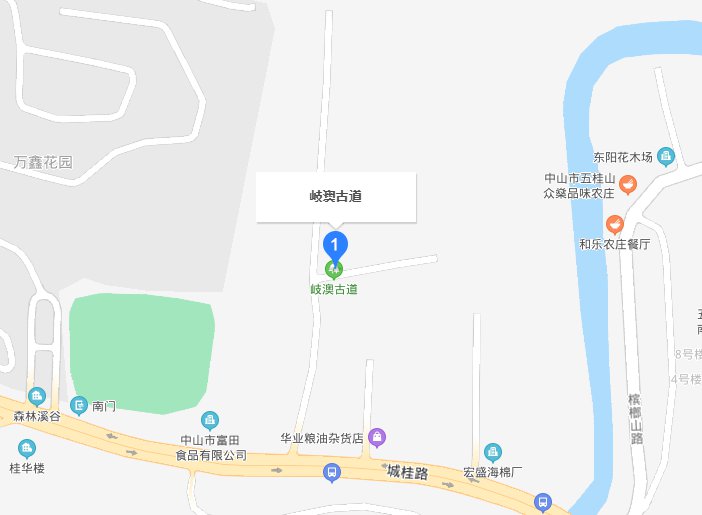The width and height of the screenshot is (702, 515).
Task: Open the 岐澳古道 info bubble
Action: pyautogui.click(x=335, y=197)
